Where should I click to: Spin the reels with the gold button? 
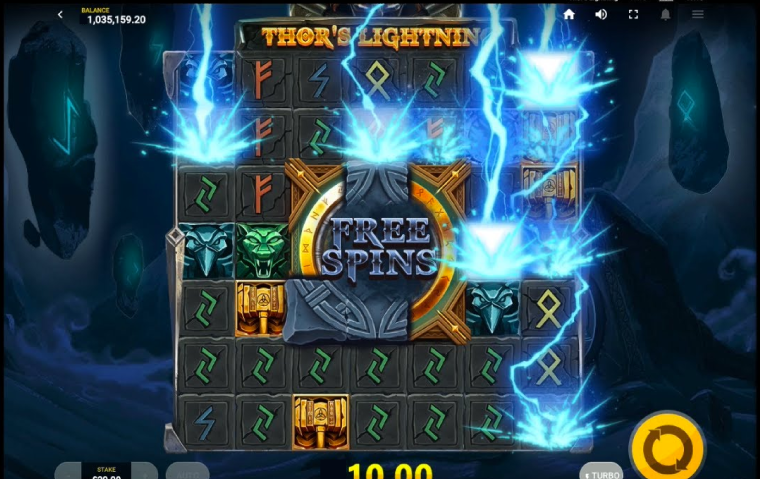coord(665,450)
